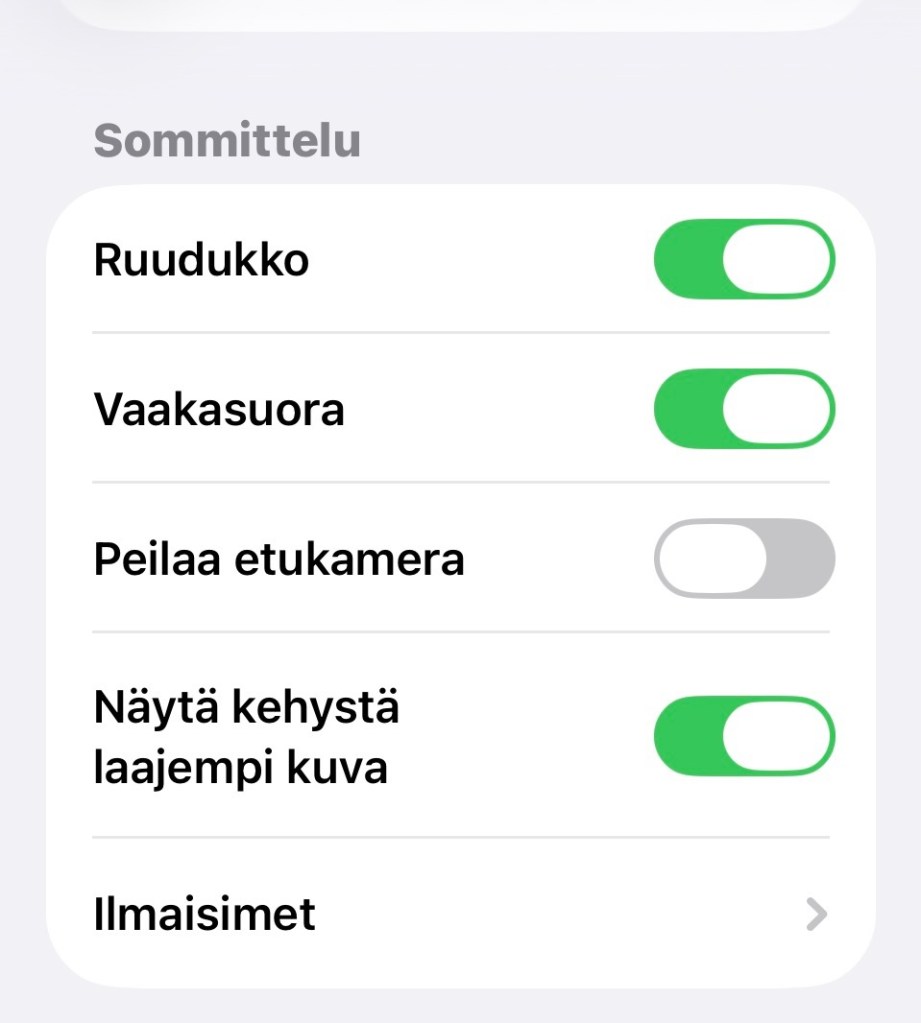Switch off Näytä kehystä laajempi kuva
The image size is (921, 1023).
pyautogui.click(x=744, y=735)
